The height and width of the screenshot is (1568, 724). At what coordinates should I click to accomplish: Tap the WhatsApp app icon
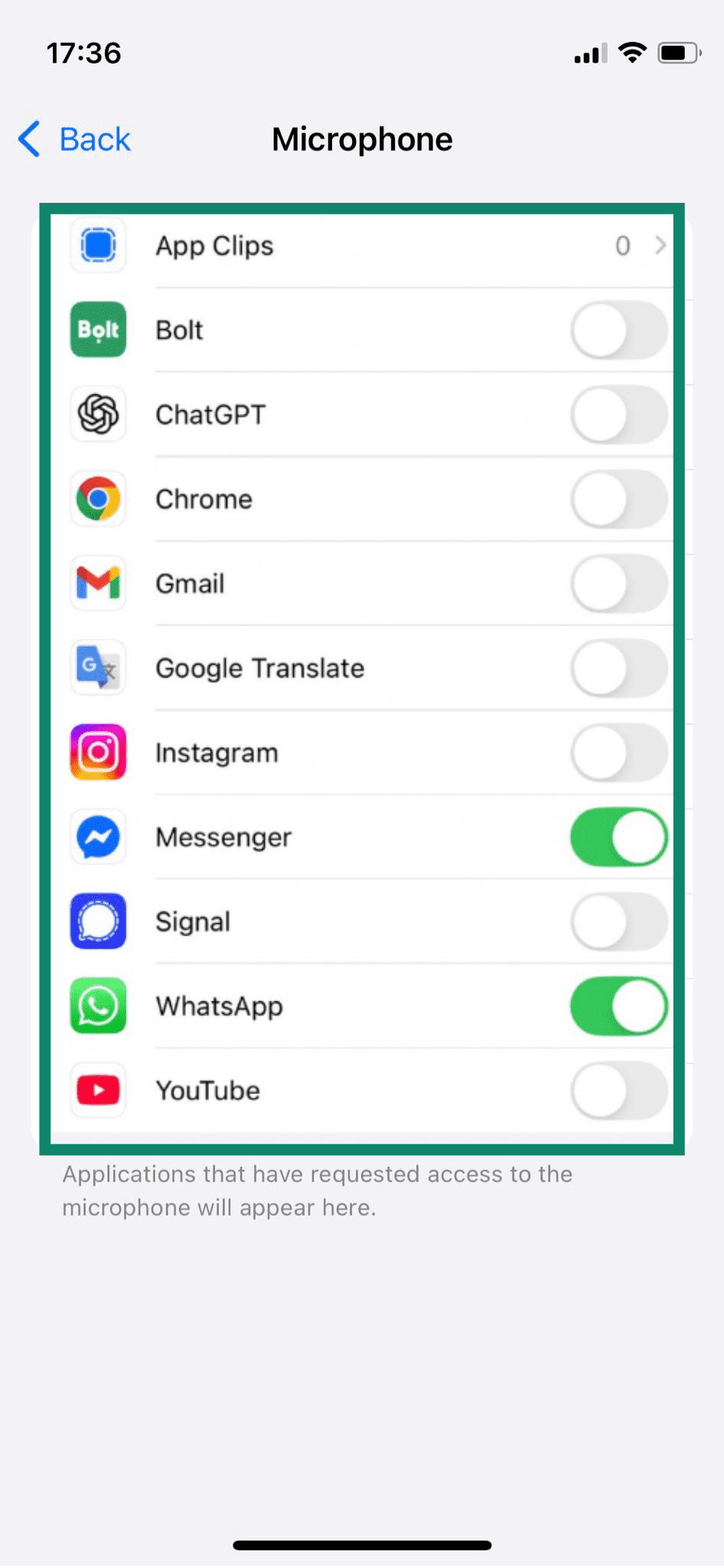coord(97,1007)
